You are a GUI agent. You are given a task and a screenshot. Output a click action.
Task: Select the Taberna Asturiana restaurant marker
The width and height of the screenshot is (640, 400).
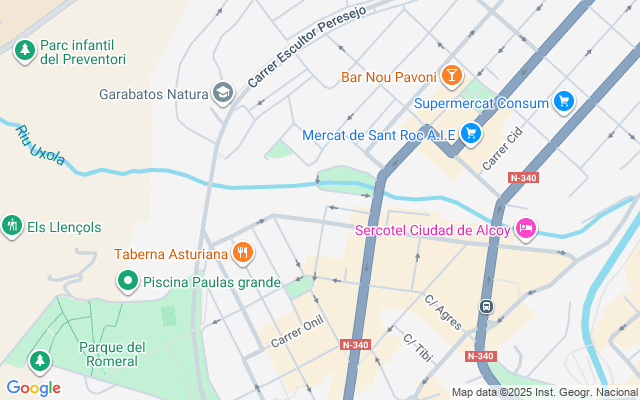241,254
